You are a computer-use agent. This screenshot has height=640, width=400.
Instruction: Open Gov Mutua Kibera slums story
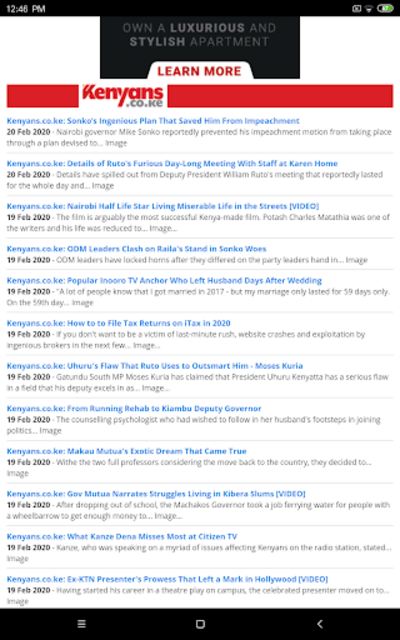pos(156,494)
